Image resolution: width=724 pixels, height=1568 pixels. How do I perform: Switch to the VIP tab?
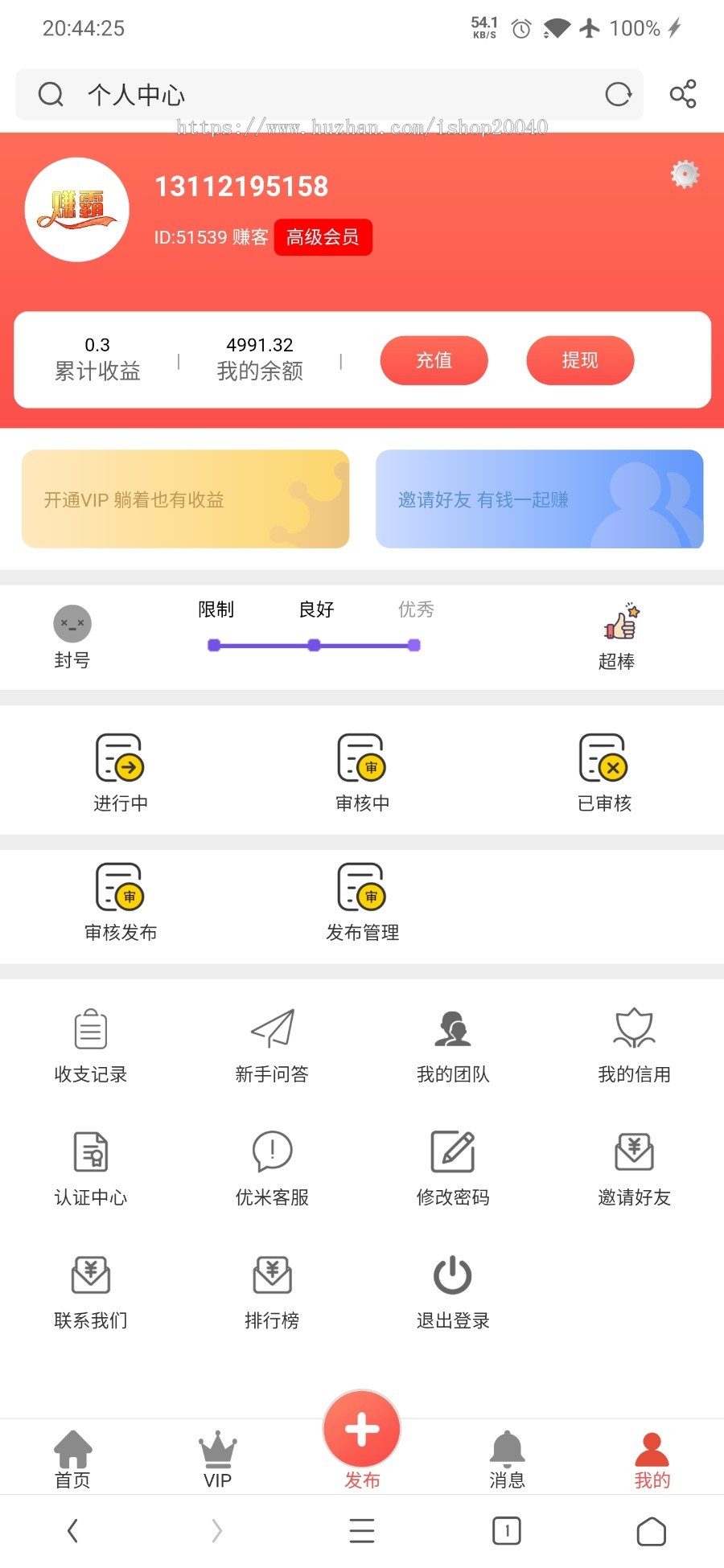click(x=217, y=1457)
